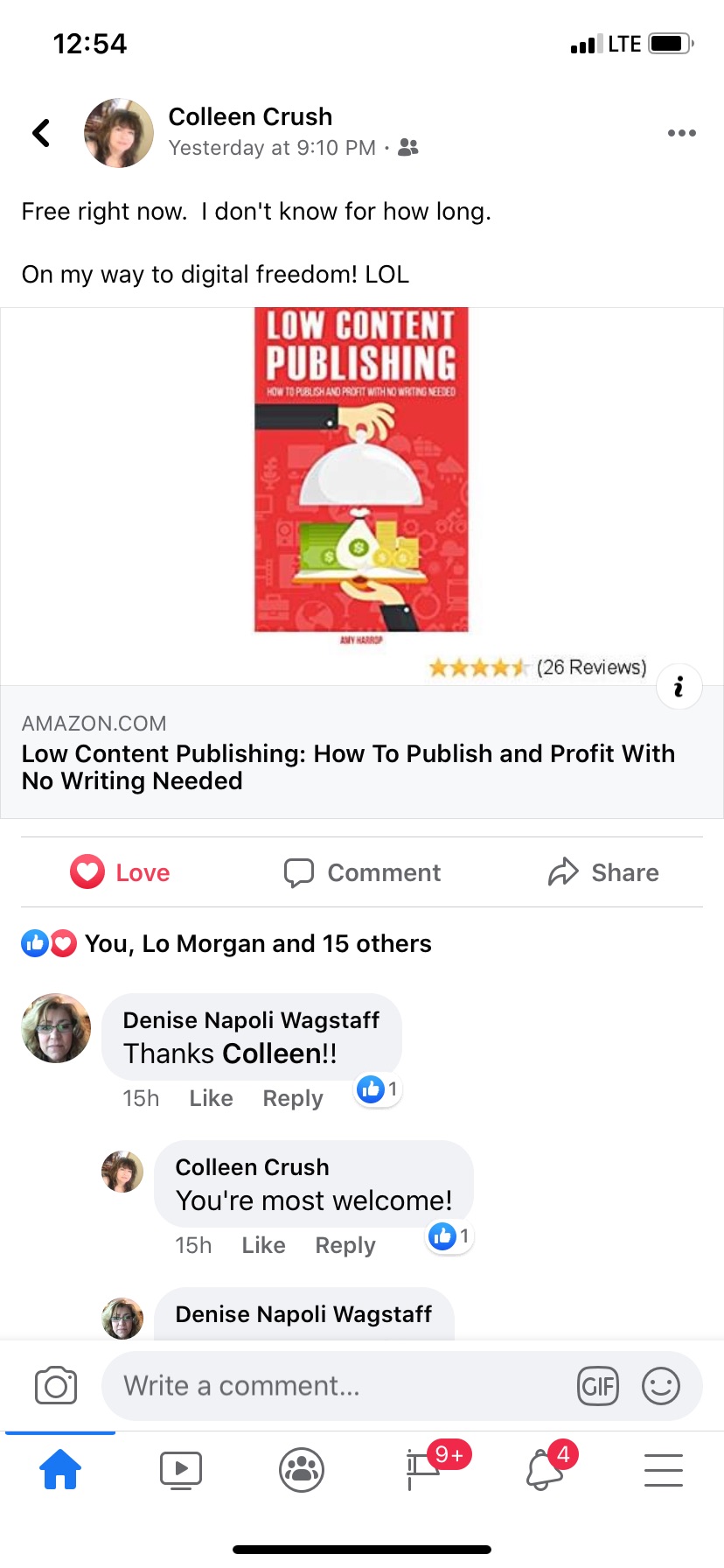Viewport: 724px width, 1568px height.
Task: Tap the Comment button
Action: click(x=362, y=872)
